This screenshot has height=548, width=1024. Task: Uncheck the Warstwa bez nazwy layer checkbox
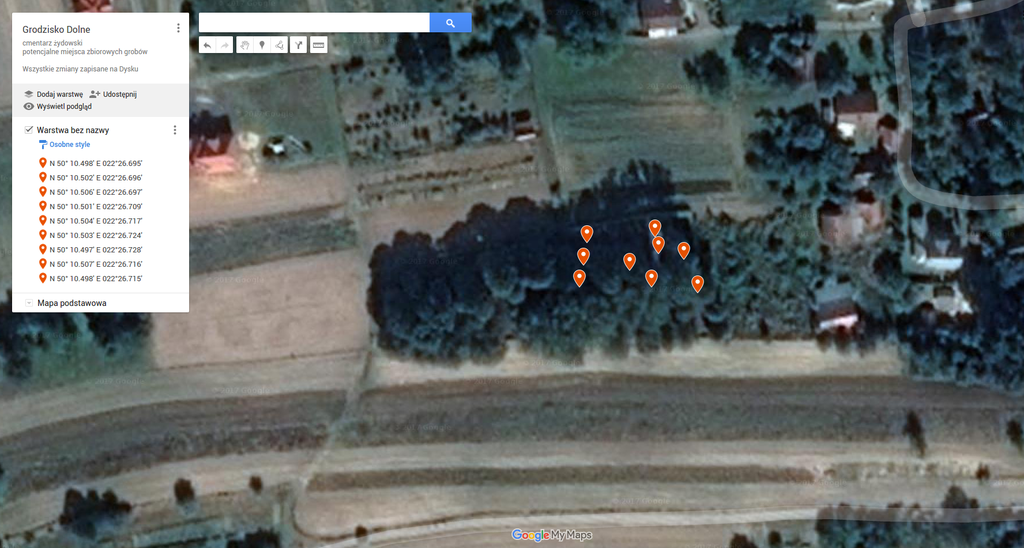point(29,130)
